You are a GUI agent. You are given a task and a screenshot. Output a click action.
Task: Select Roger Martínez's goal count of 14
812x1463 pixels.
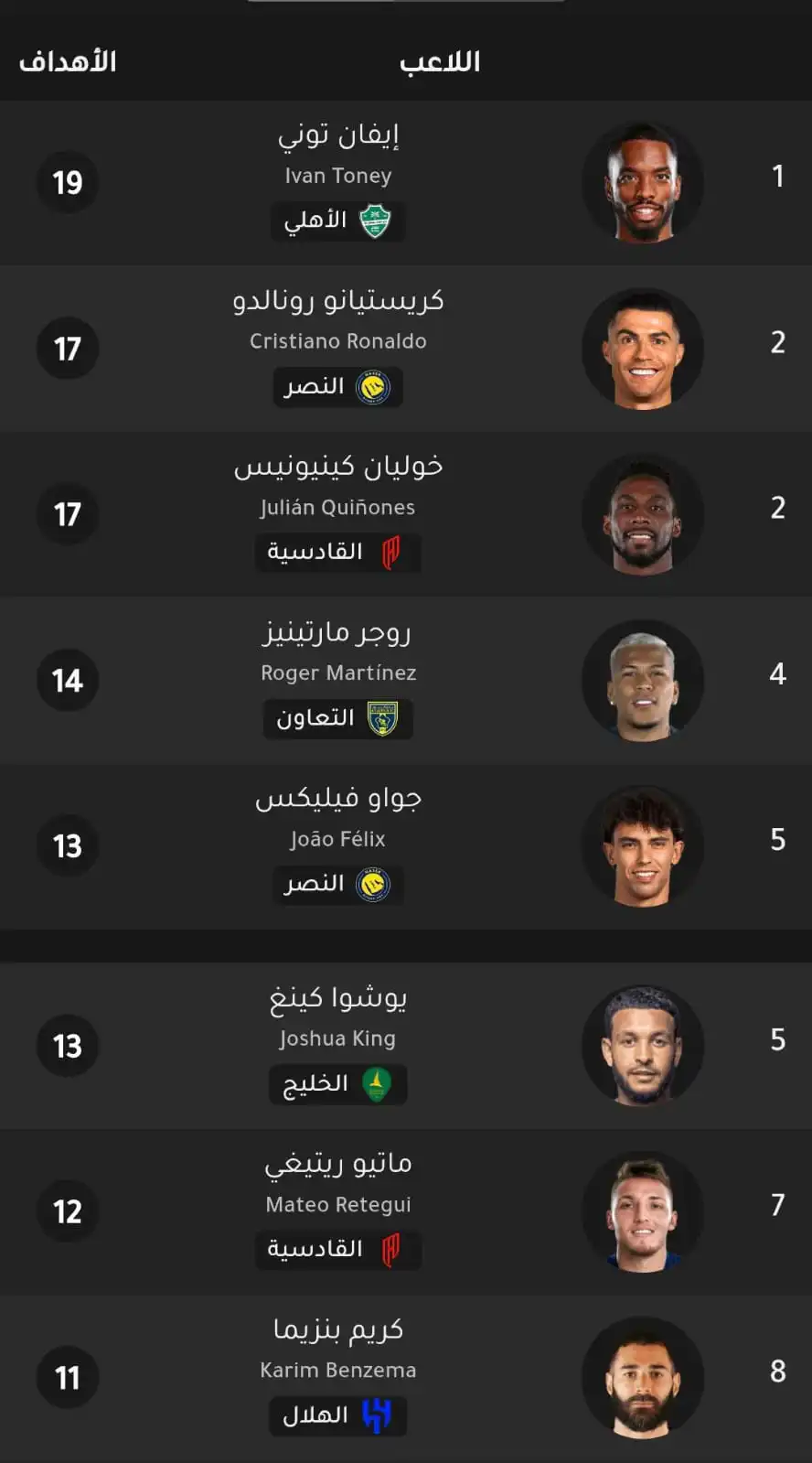coord(67,680)
